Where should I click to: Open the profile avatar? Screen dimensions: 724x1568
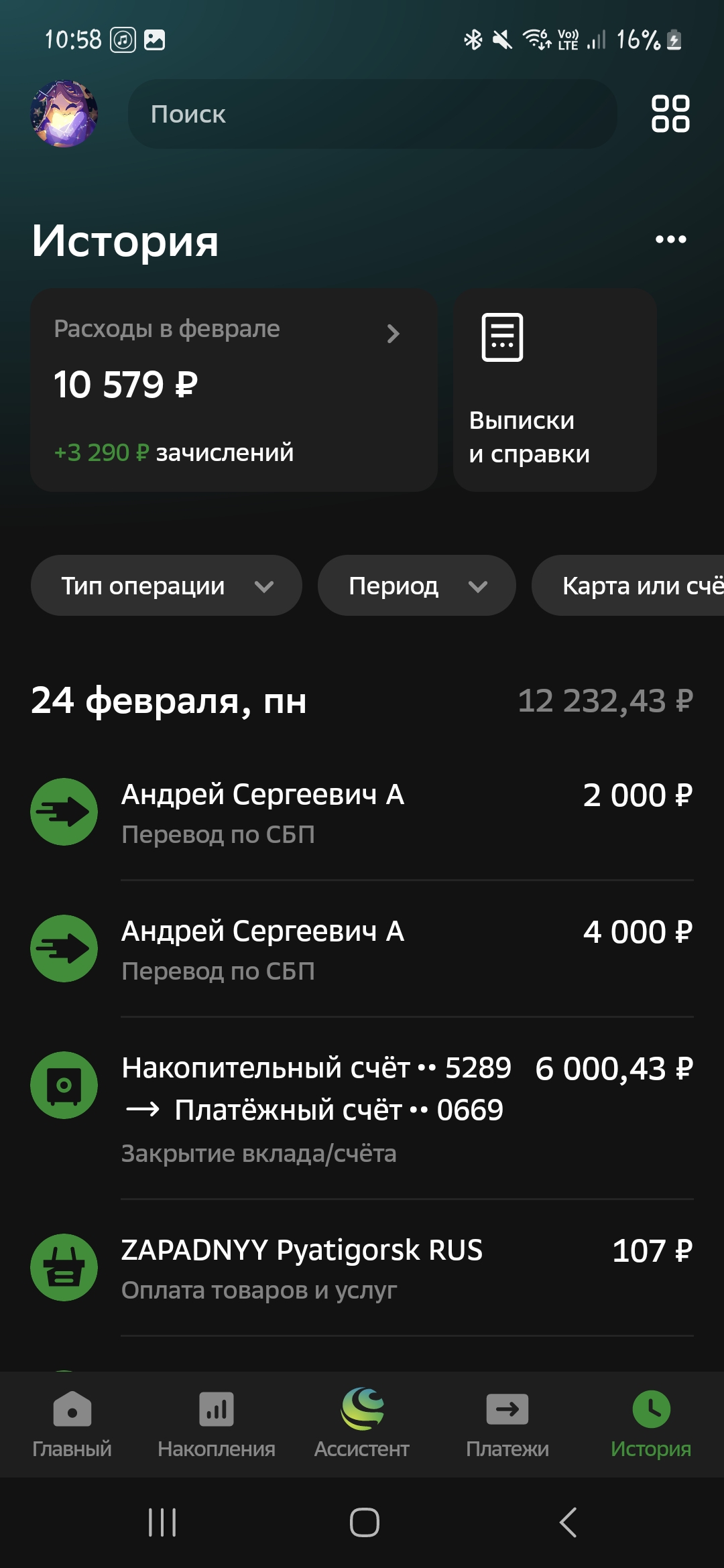(x=64, y=114)
